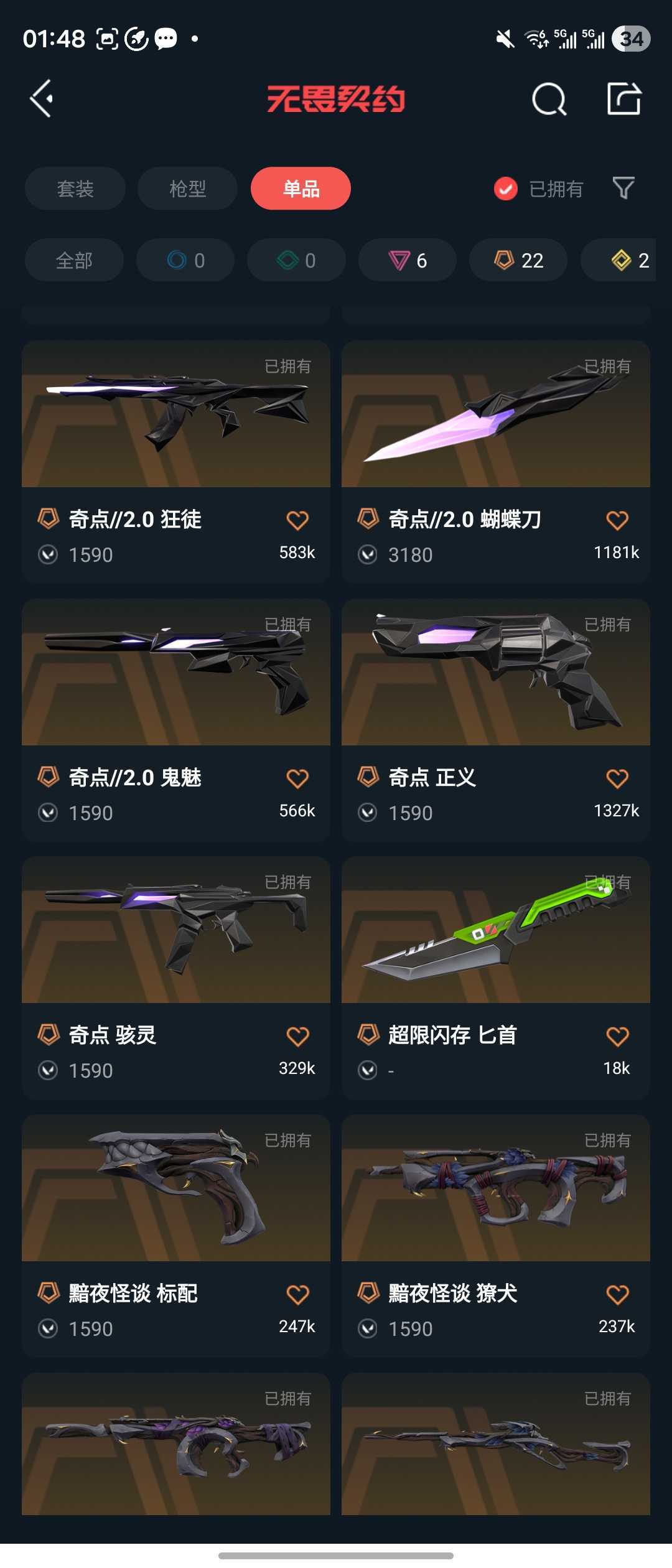Open the 黯夜怪谈 獠犬 skin card

coord(496,1236)
